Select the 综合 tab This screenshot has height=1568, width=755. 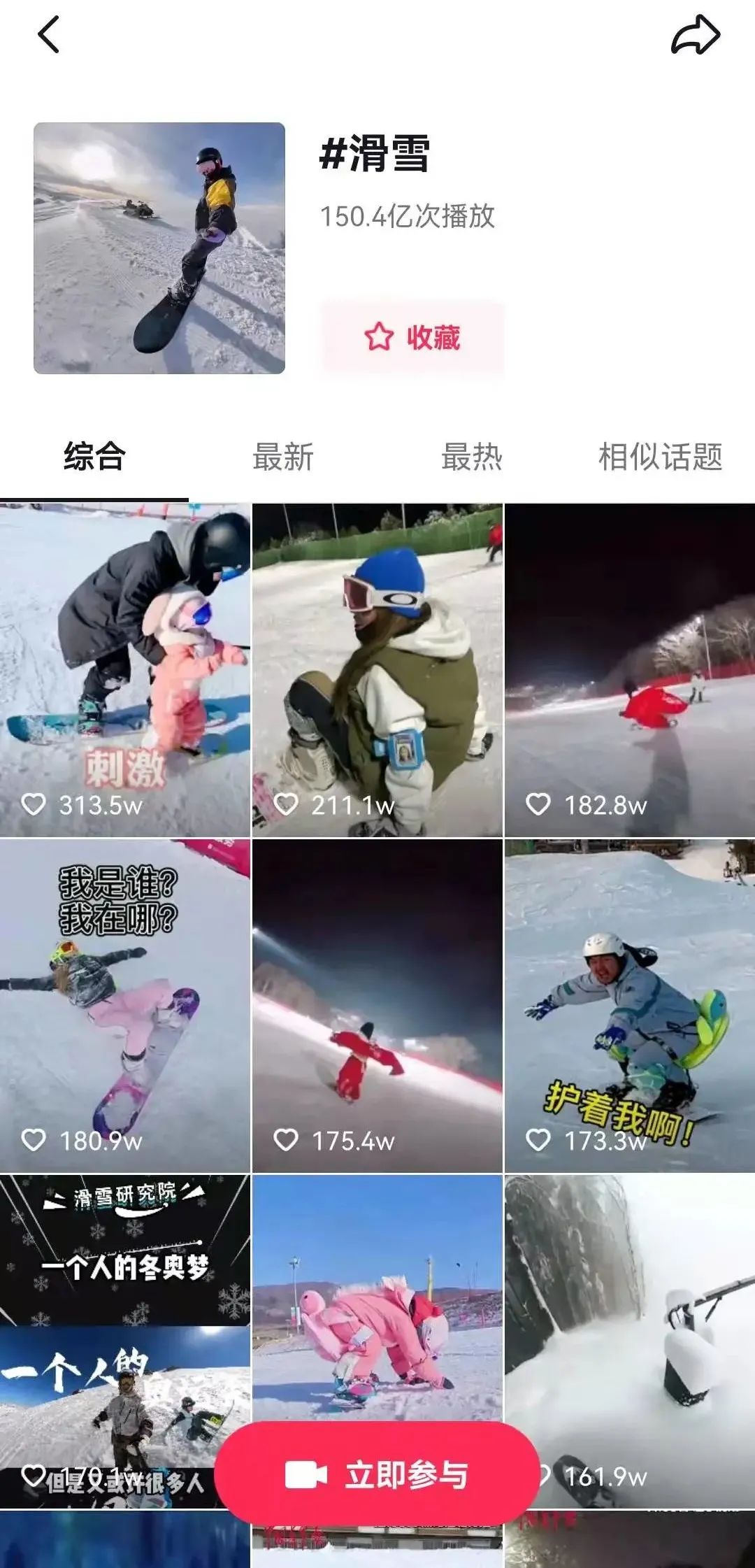[x=94, y=457]
